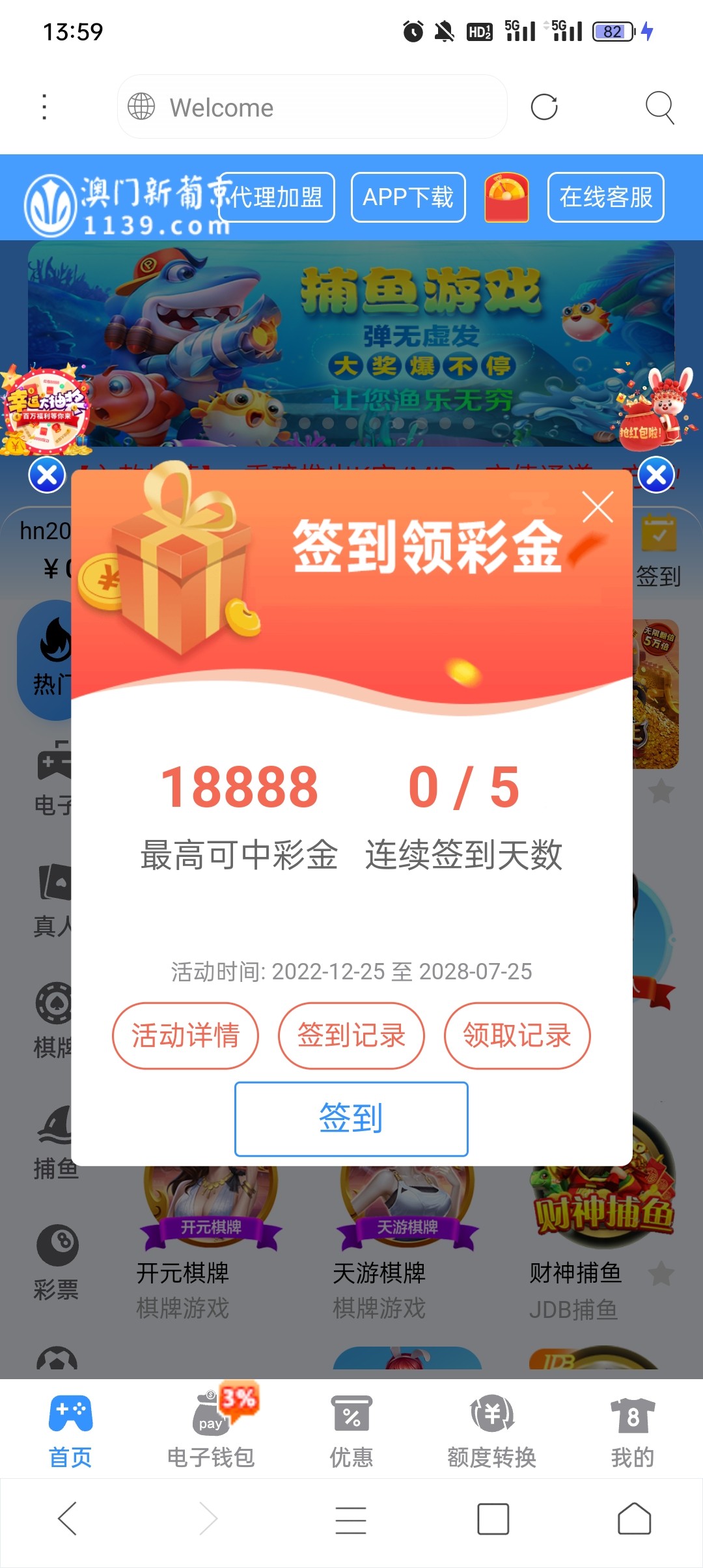The height and width of the screenshot is (1568, 703).
Task: Tap APP下载 button
Action: [x=408, y=197]
